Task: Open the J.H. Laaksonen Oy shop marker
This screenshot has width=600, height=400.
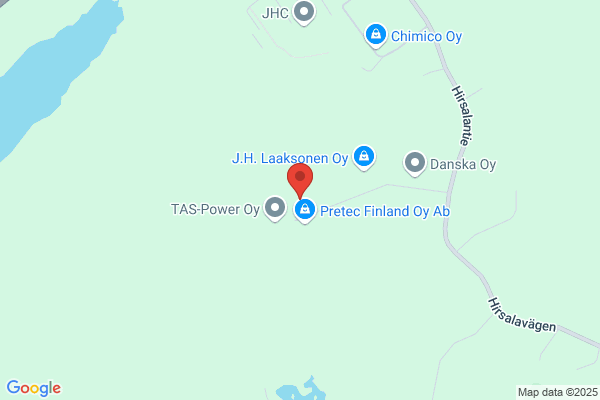Action: click(x=364, y=157)
